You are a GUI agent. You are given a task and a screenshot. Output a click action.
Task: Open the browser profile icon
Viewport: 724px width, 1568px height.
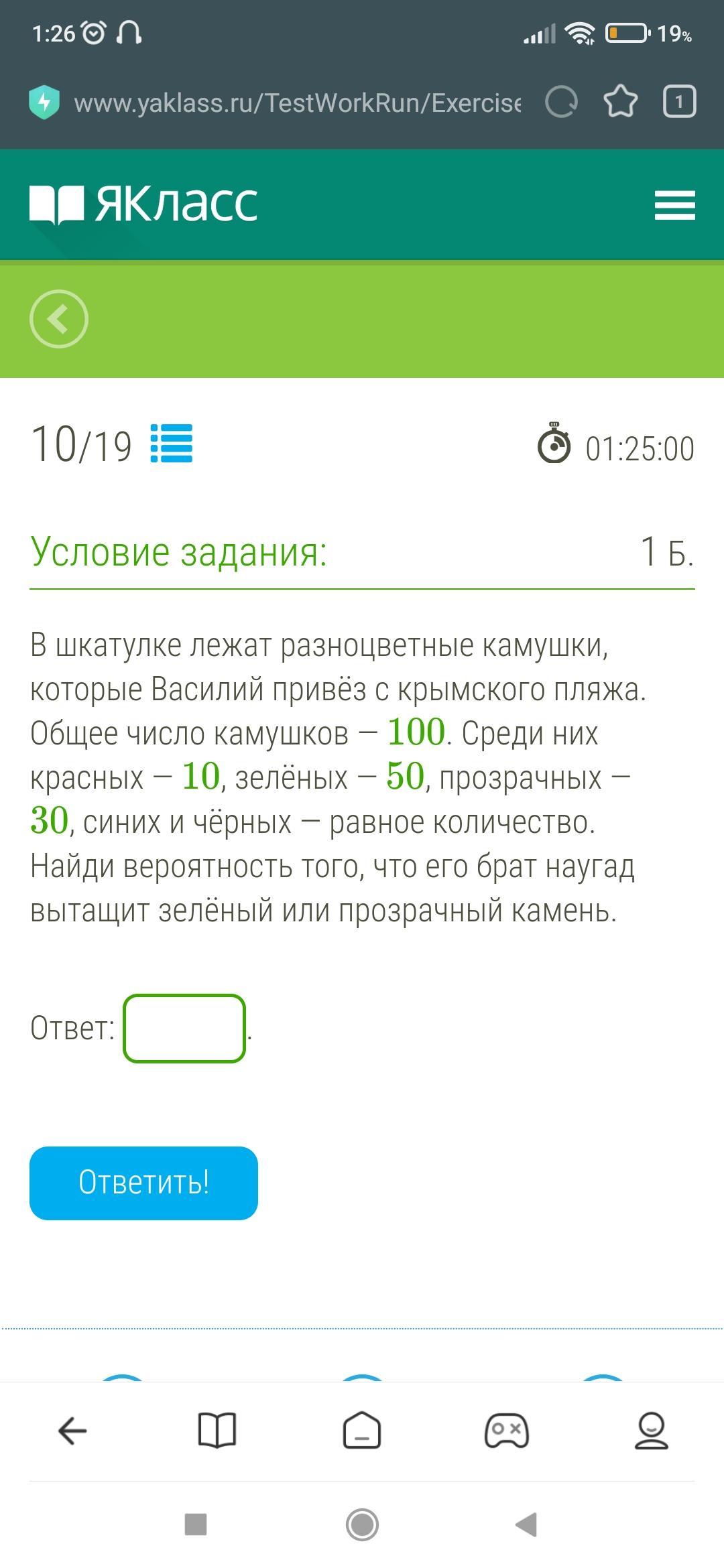coord(651,1431)
